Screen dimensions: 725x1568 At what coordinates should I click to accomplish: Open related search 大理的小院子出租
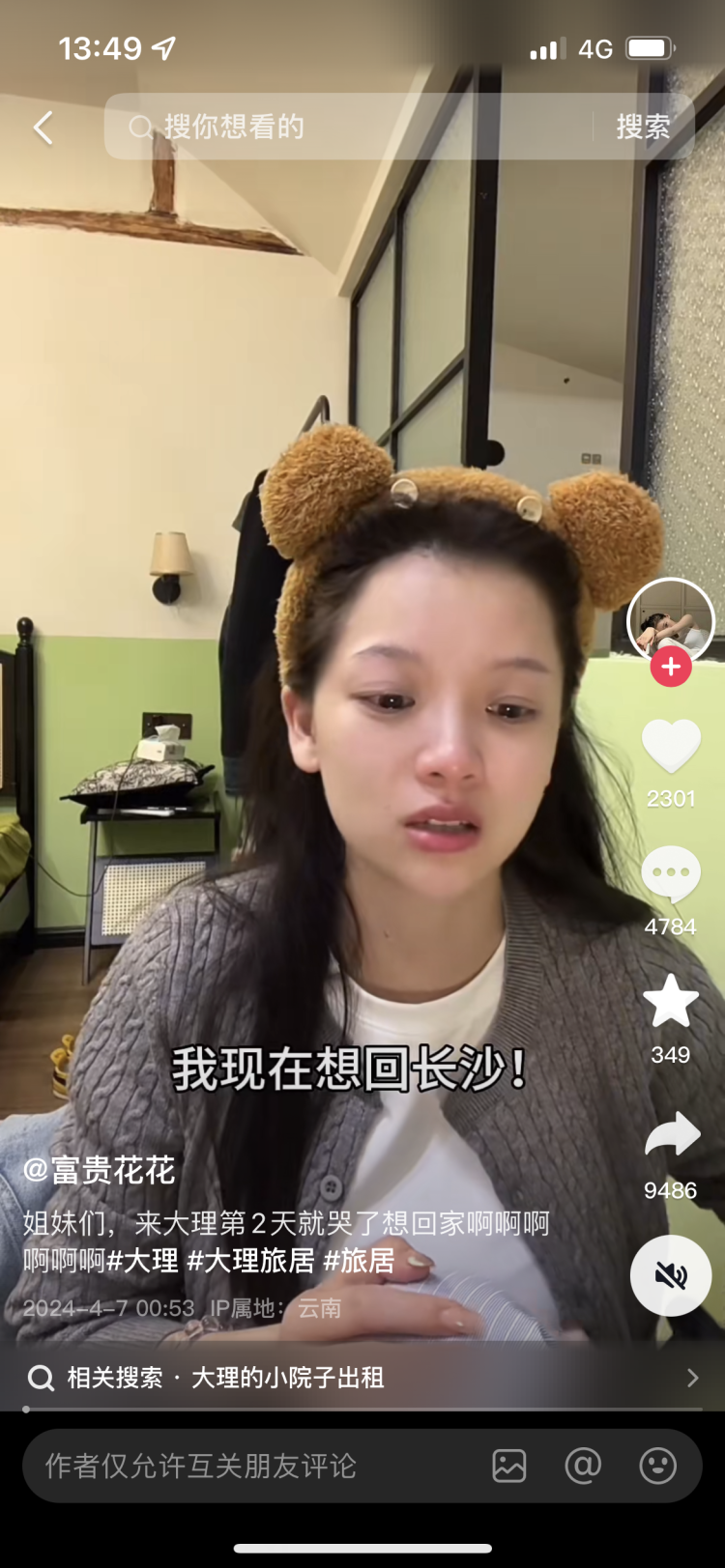point(287,1378)
